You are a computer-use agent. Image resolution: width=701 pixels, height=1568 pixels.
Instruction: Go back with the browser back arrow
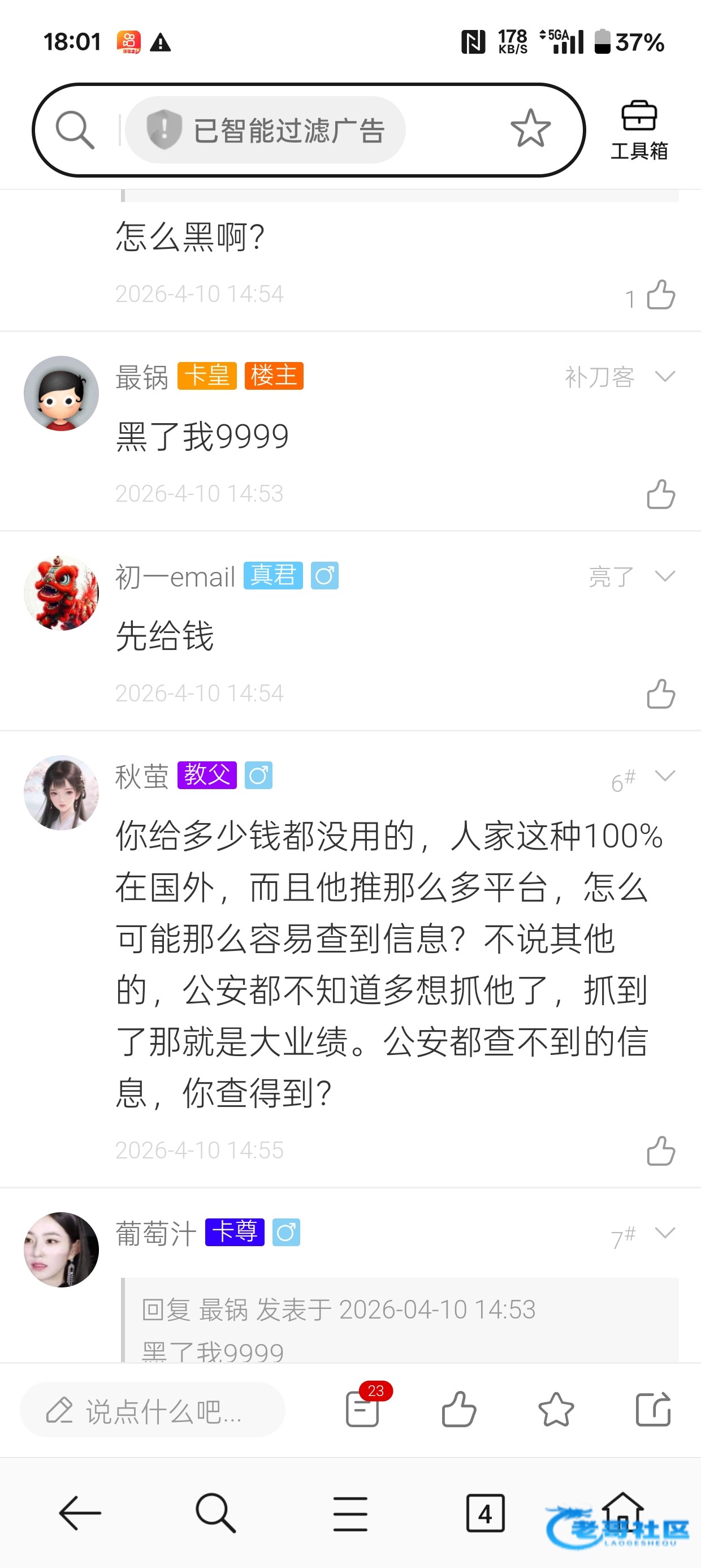80,1513
